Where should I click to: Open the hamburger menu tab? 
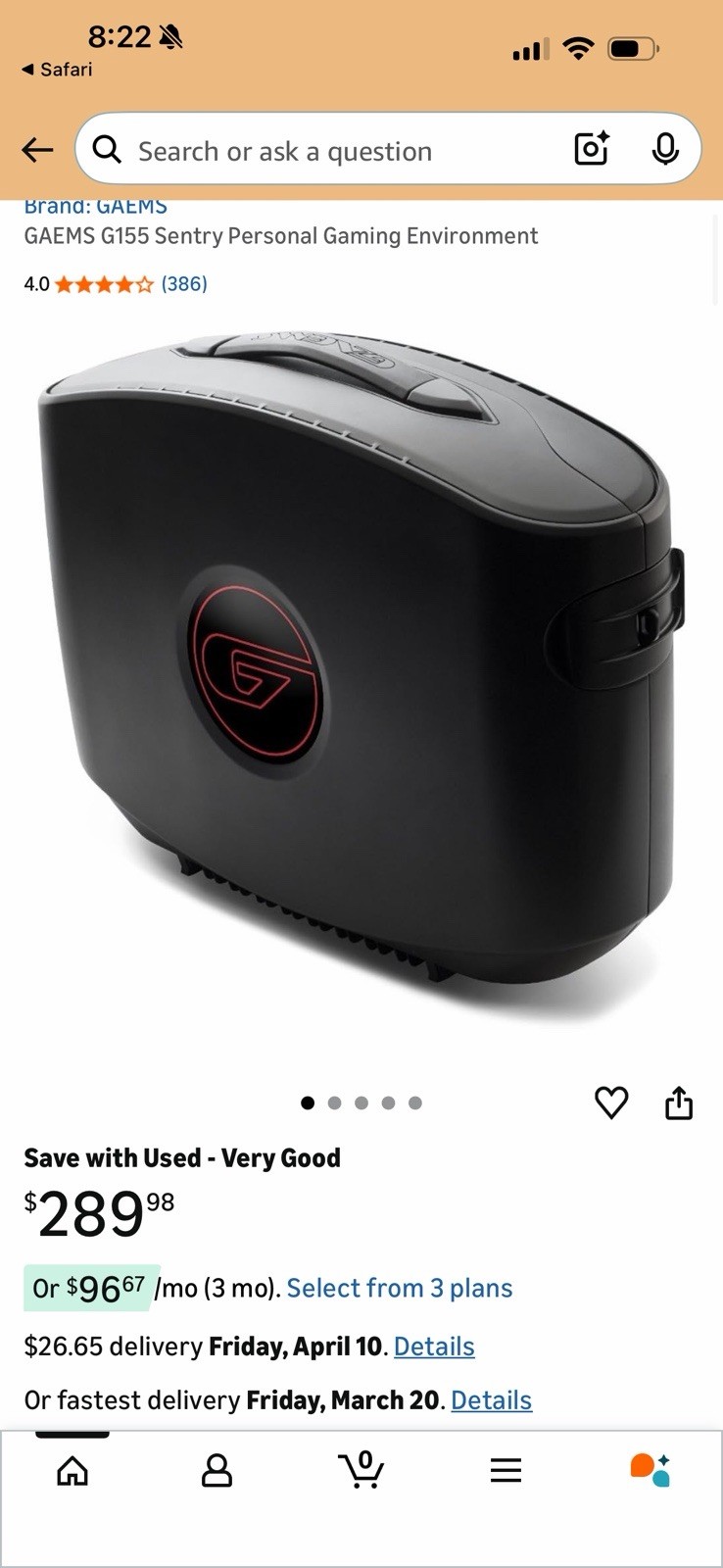click(x=506, y=1470)
